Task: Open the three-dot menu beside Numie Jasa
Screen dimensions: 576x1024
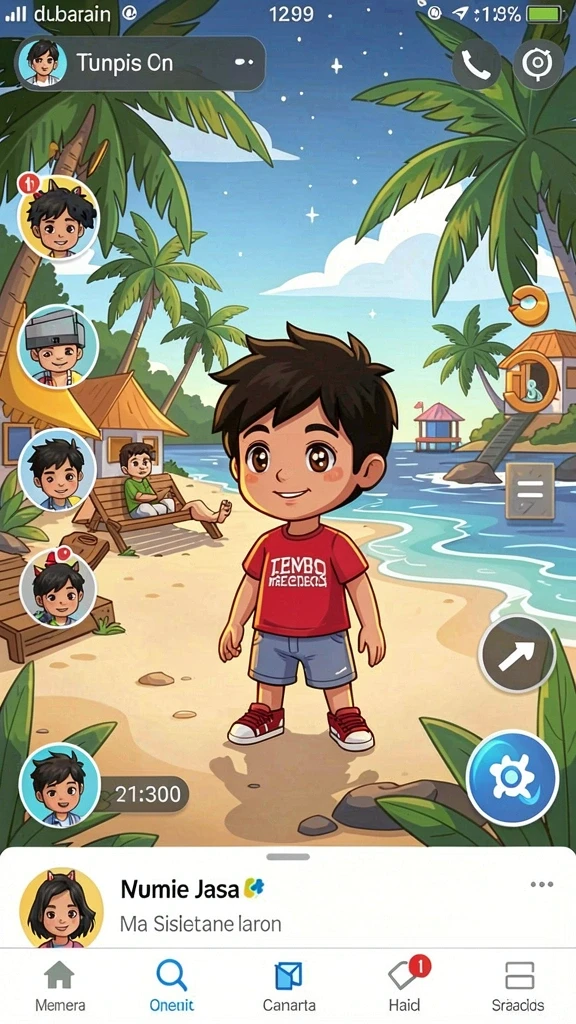Action: tap(541, 884)
